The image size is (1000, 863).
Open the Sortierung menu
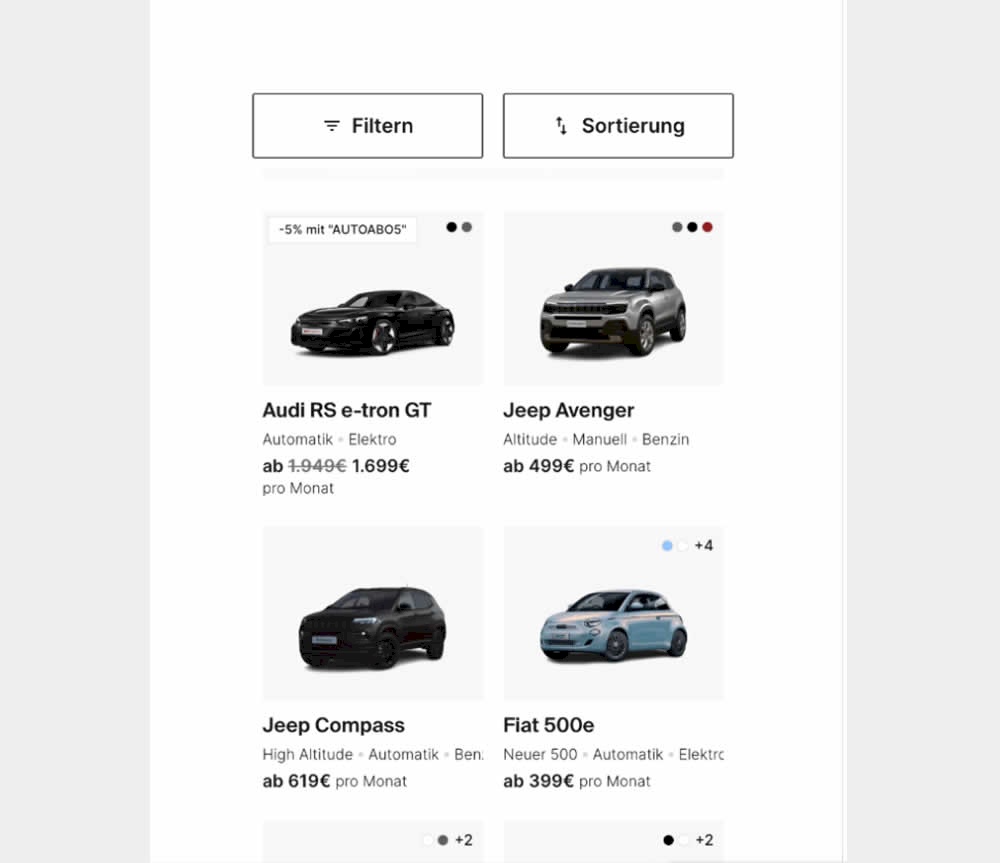(x=618, y=126)
